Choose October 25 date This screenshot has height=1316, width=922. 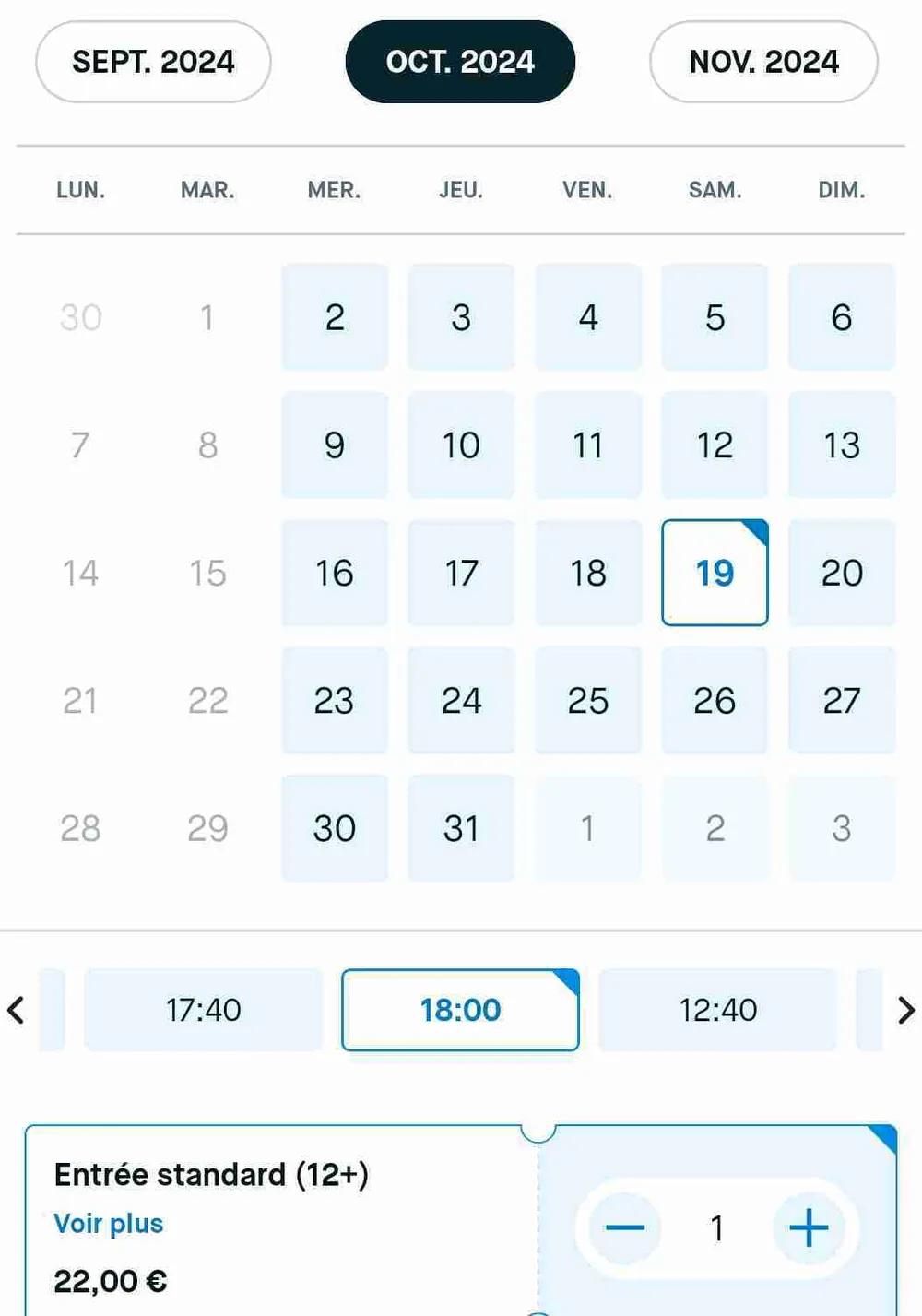pos(587,700)
